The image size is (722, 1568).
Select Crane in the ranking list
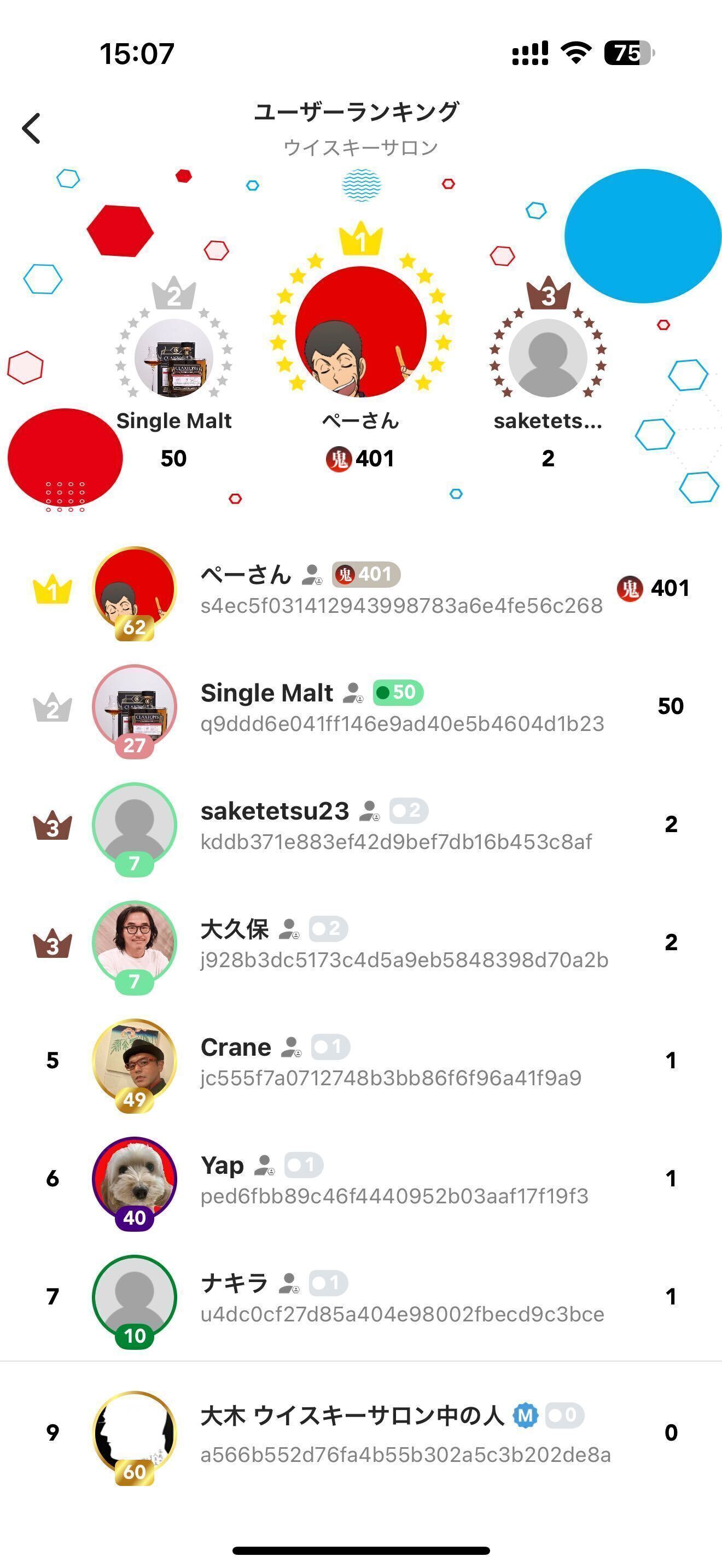click(360, 1061)
